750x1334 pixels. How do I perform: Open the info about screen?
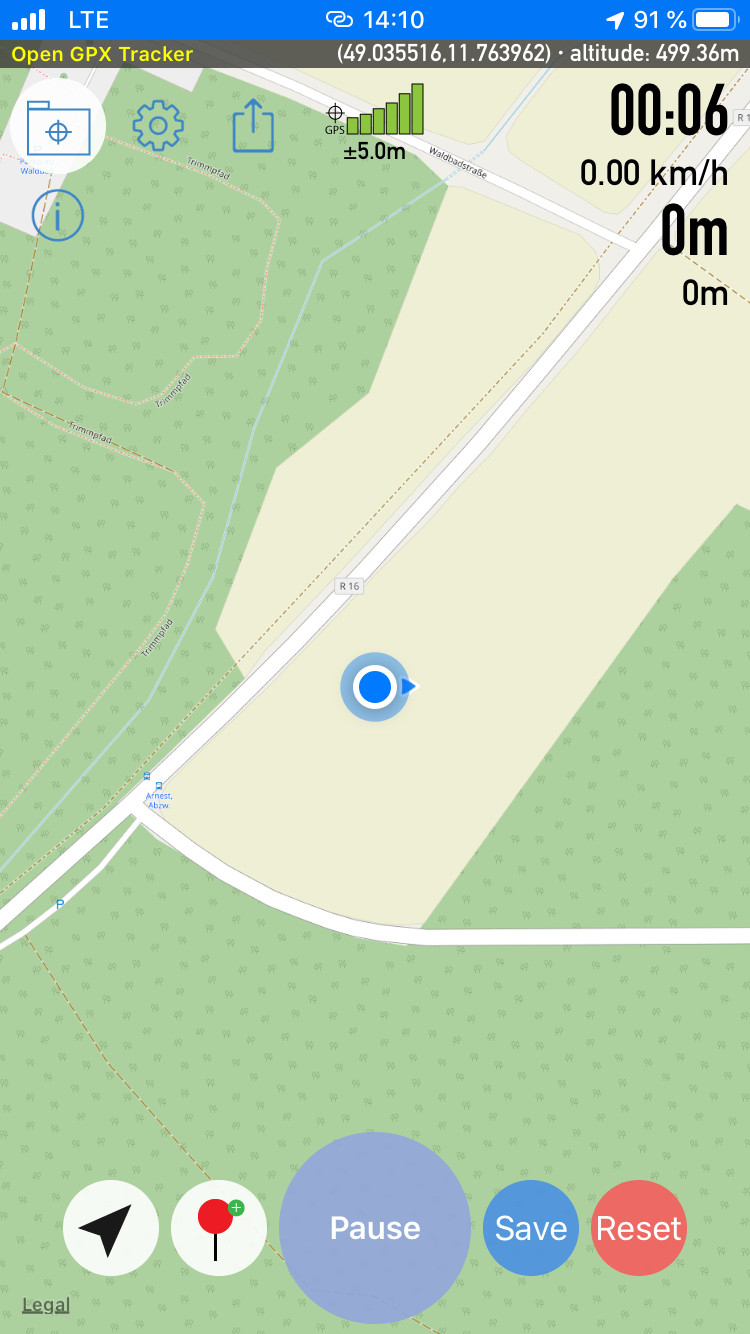coord(58,215)
